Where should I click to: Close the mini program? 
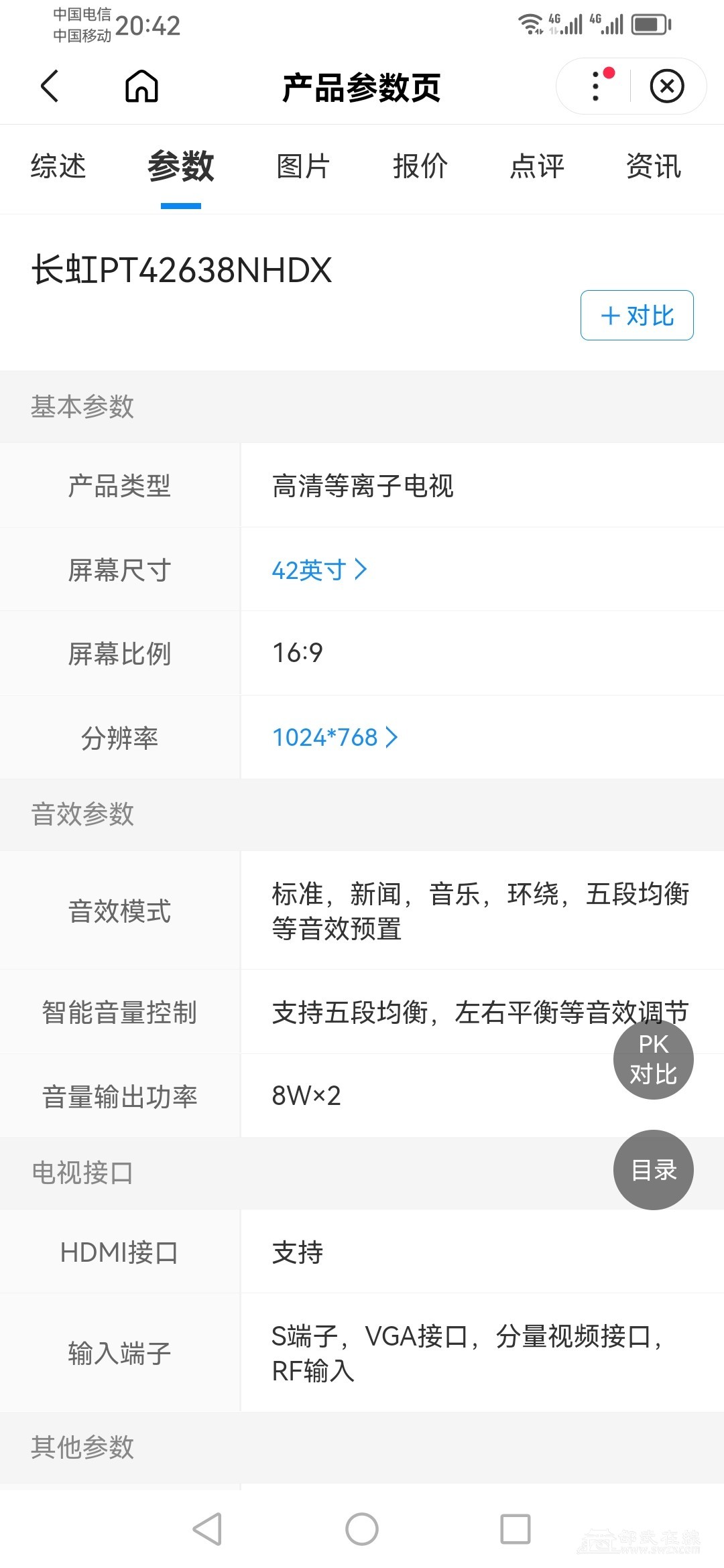[x=667, y=86]
